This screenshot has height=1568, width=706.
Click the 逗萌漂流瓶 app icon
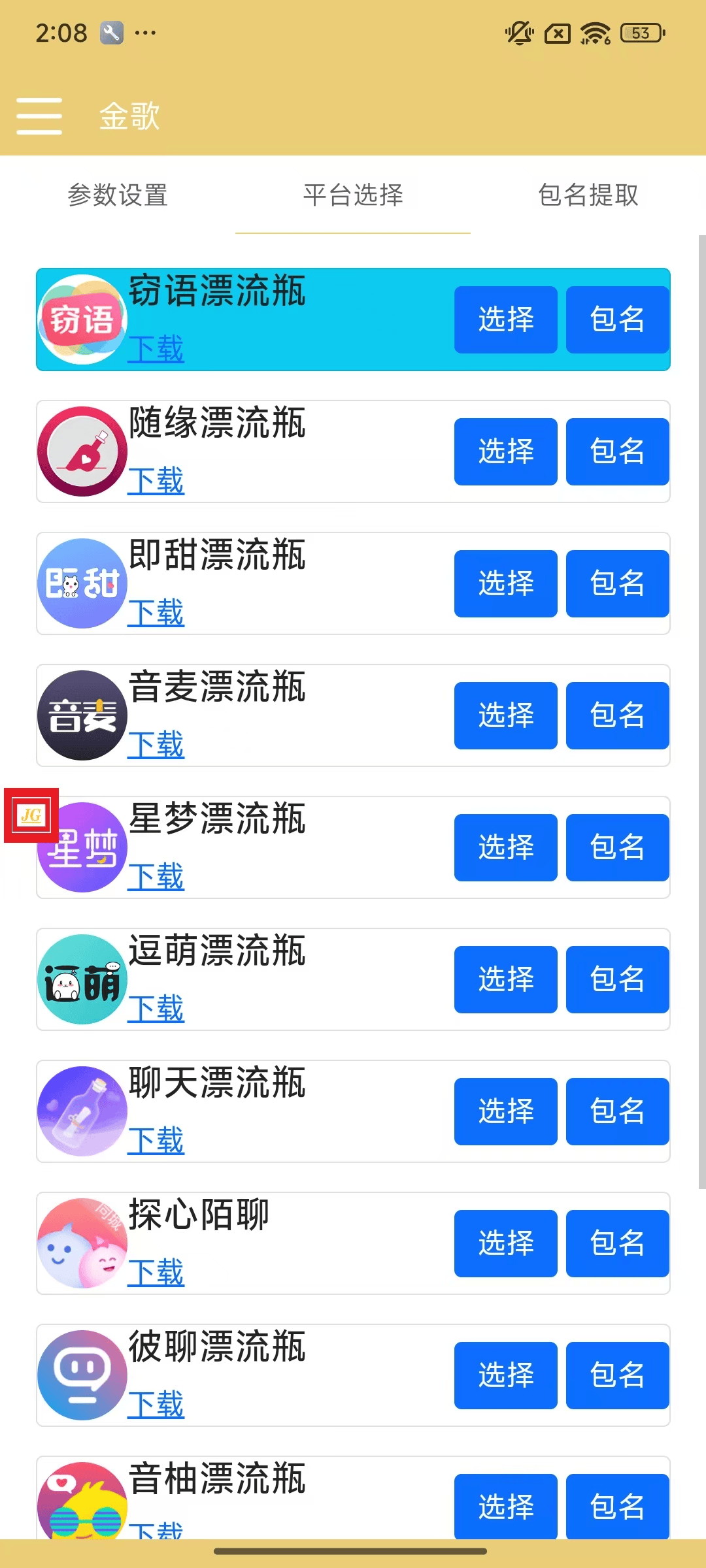pos(82,979)
